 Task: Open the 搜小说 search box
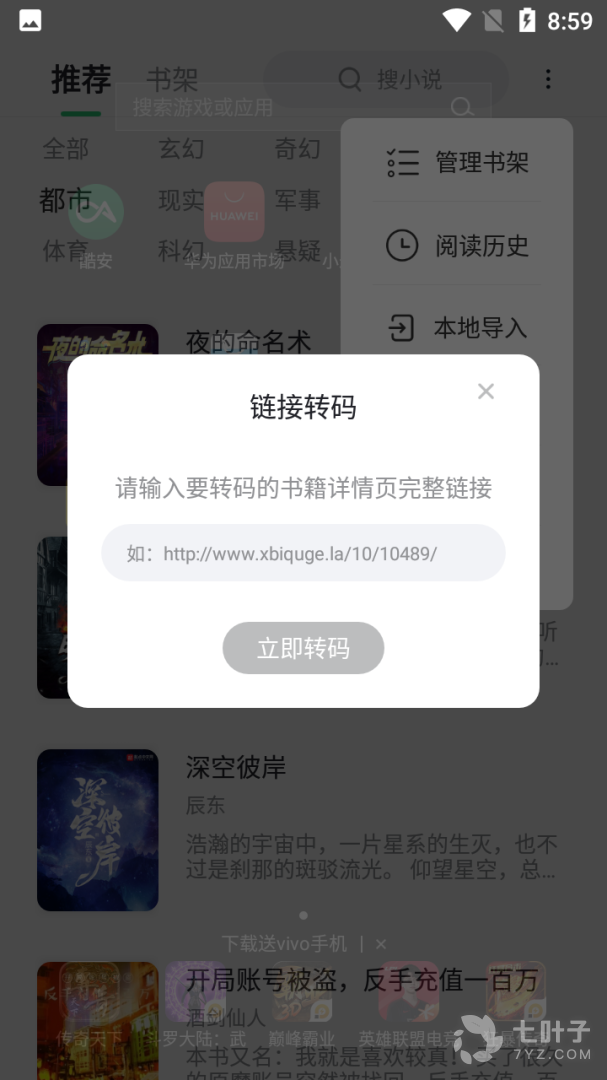click(390, 80)
